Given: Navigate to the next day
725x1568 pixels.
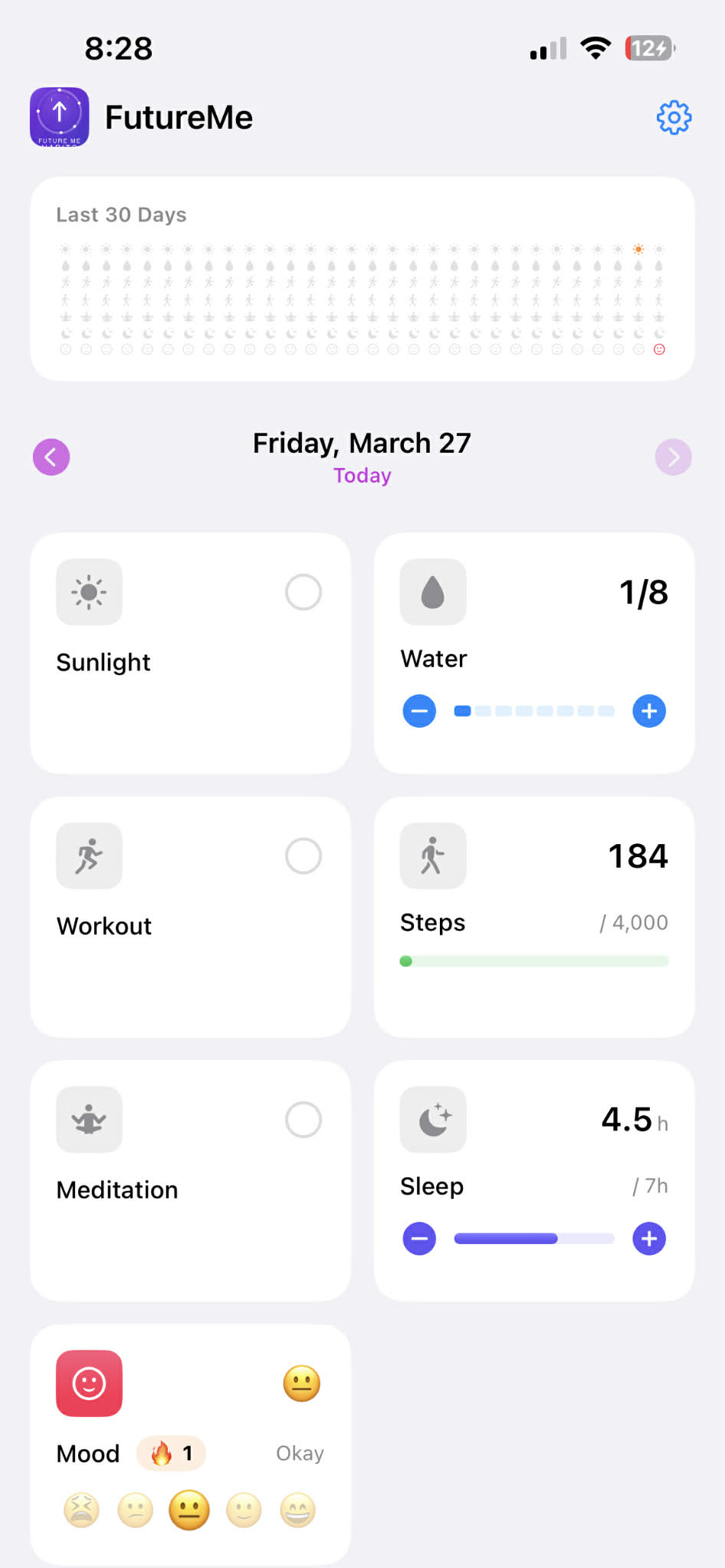Looking at the screenshot, I should point(674,457).
